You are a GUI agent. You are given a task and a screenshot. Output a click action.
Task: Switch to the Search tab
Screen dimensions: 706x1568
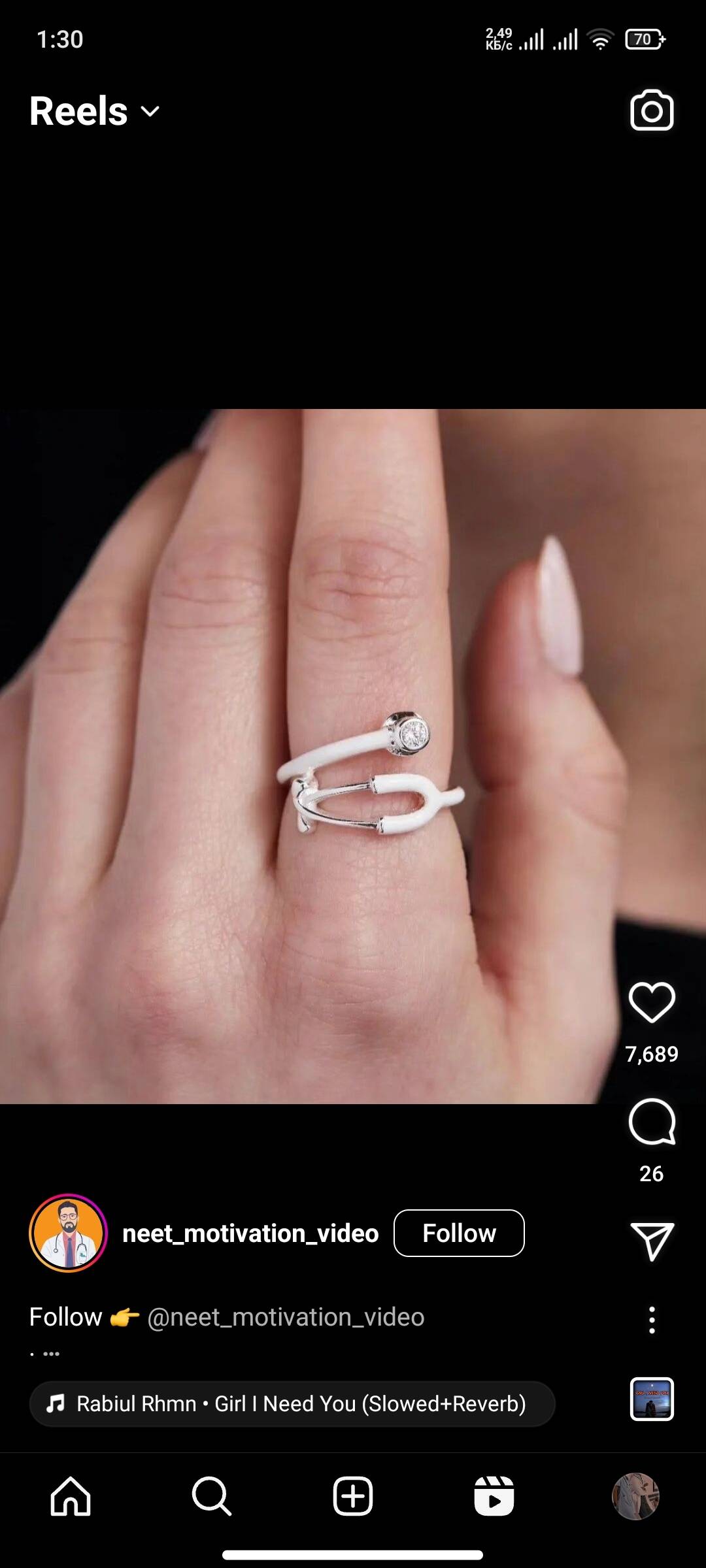(211, 1495)
